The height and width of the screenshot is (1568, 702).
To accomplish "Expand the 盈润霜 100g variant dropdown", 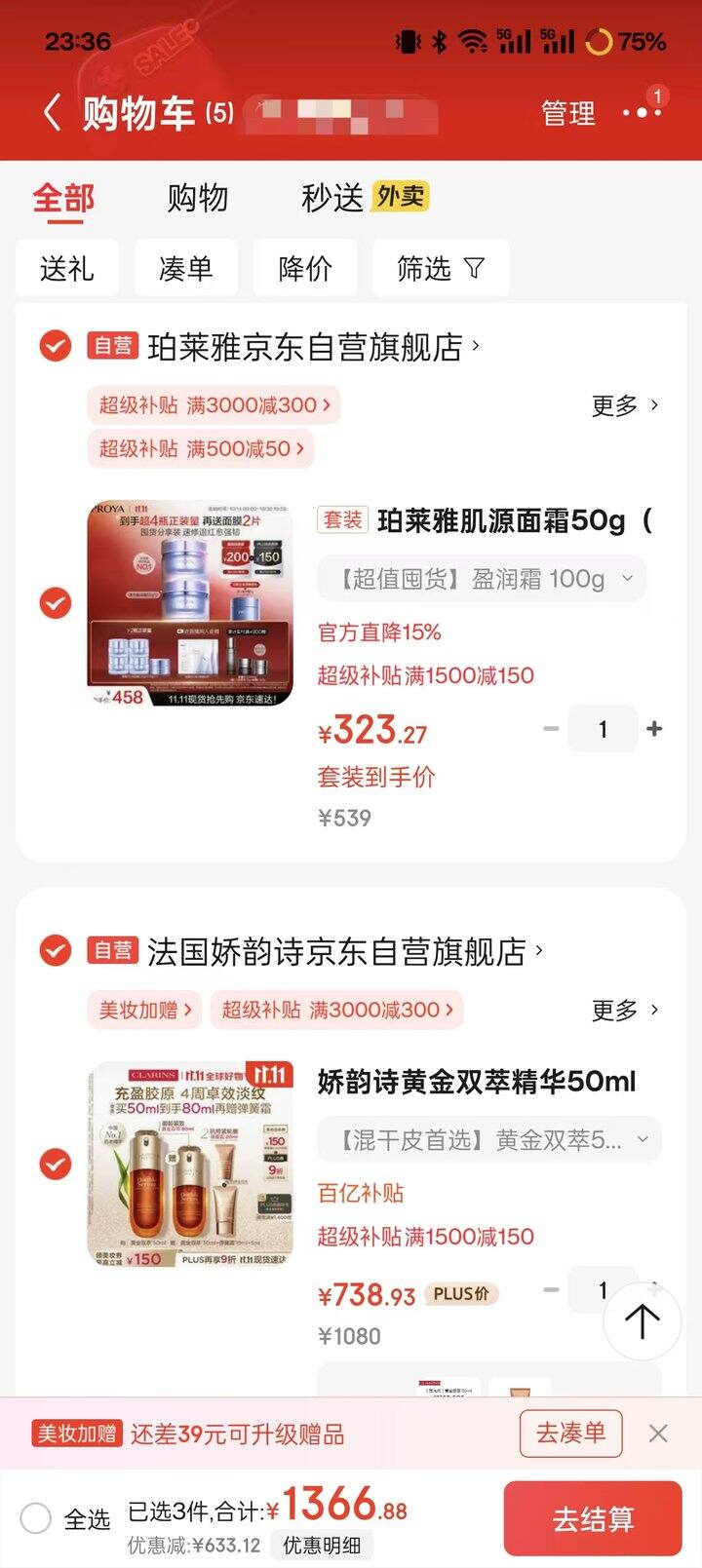I will click(483, 580).
